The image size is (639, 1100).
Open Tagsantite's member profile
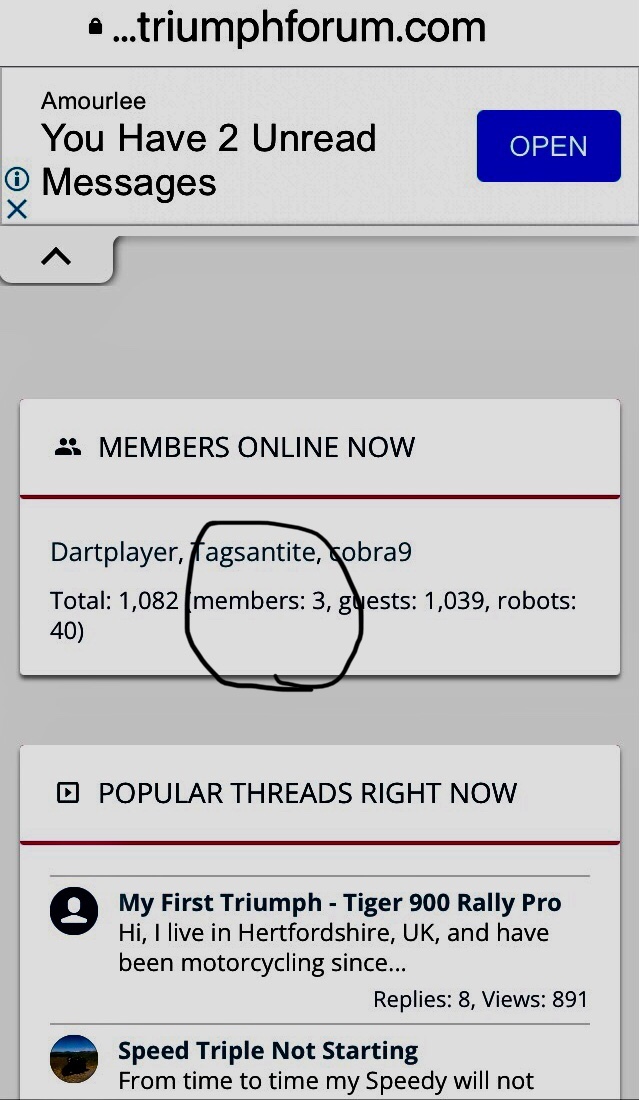[254, 552]
